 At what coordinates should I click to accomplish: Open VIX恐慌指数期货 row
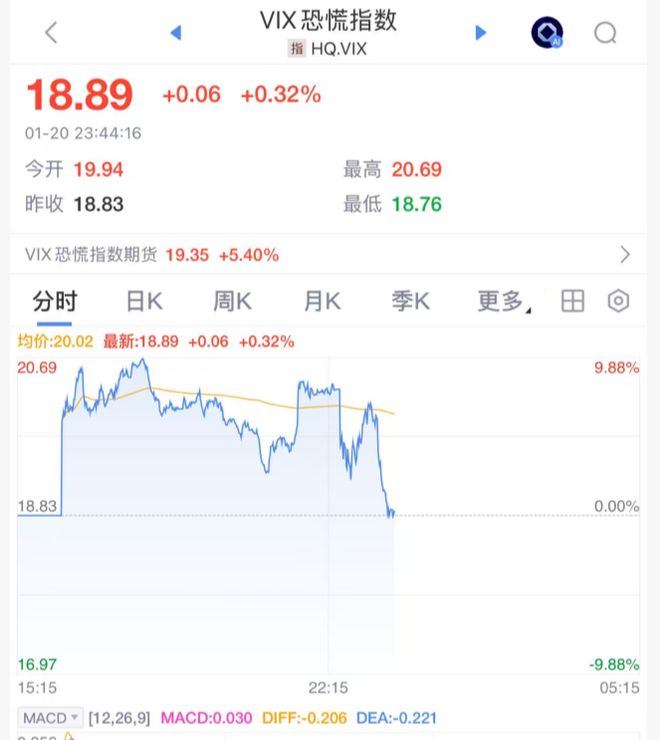(328, 255)
